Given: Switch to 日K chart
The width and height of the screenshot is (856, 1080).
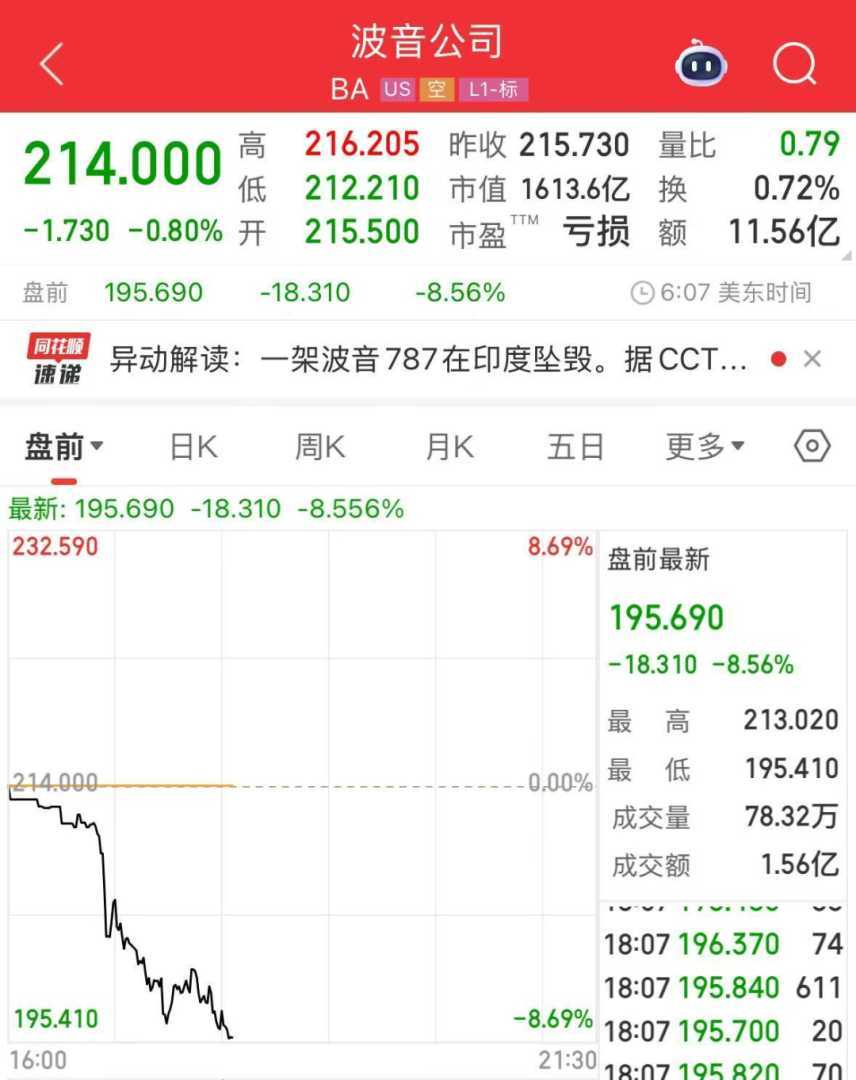Looking at the screenshot, I should tap(193, 447).
